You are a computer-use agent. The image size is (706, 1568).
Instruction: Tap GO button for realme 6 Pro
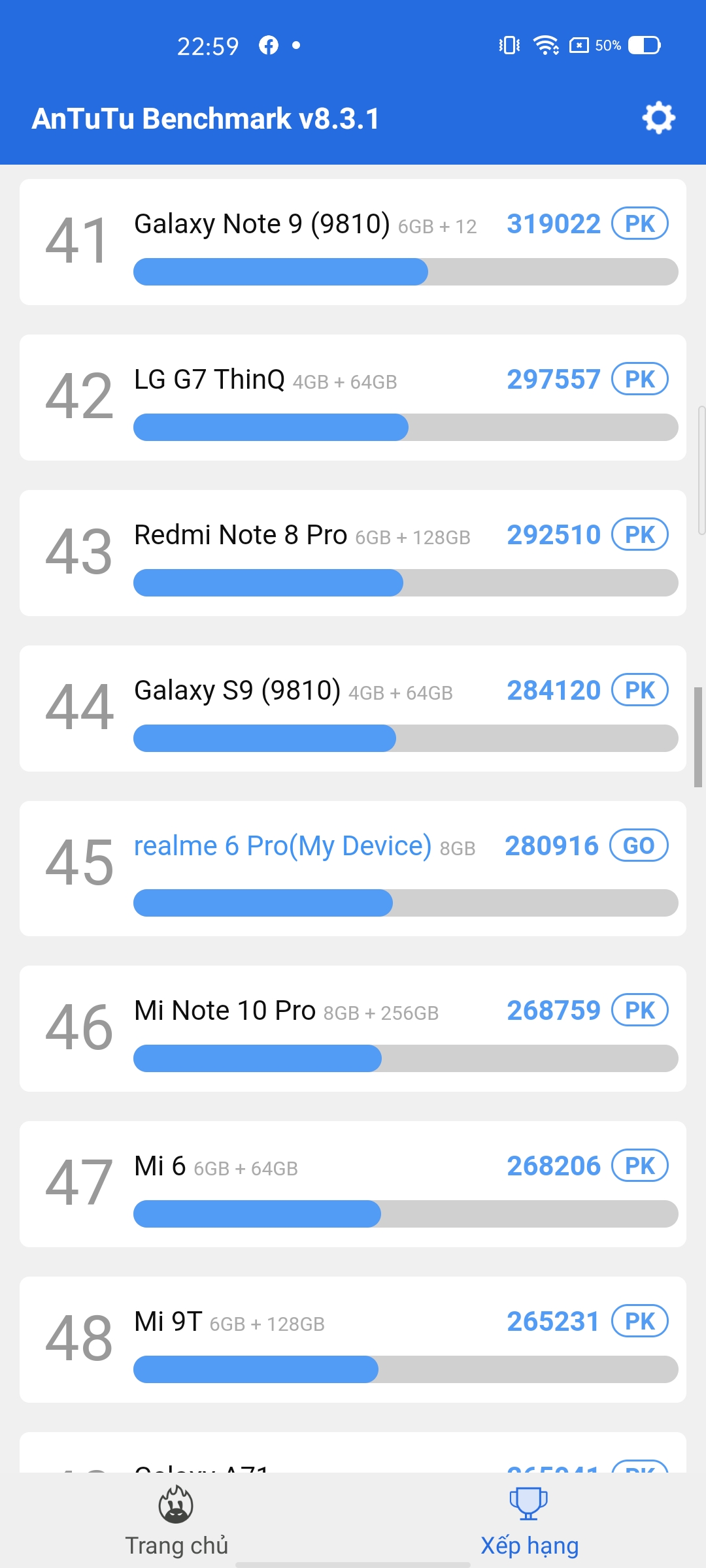[x=639, y=845]
